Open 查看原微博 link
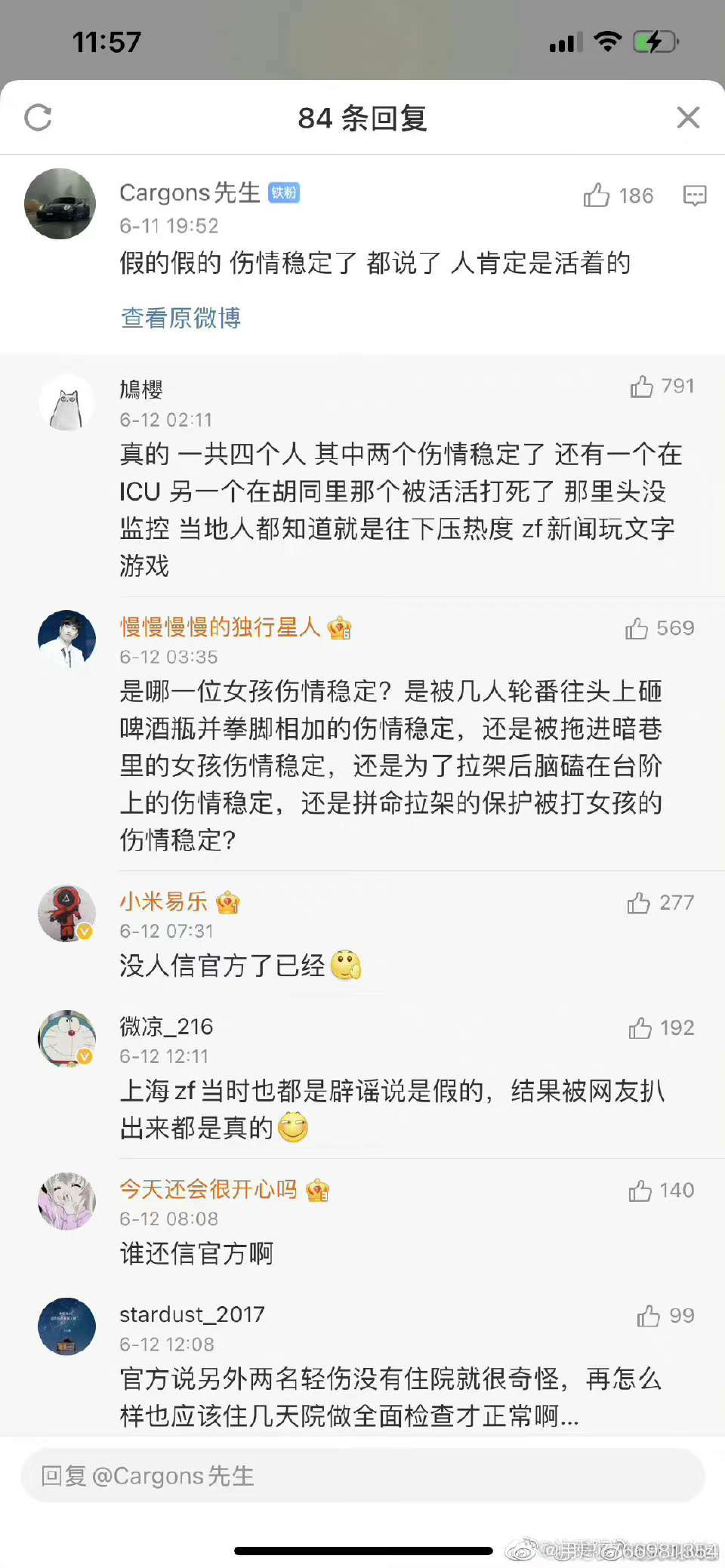Screen dimensions: 725x1568 [180, 318]
